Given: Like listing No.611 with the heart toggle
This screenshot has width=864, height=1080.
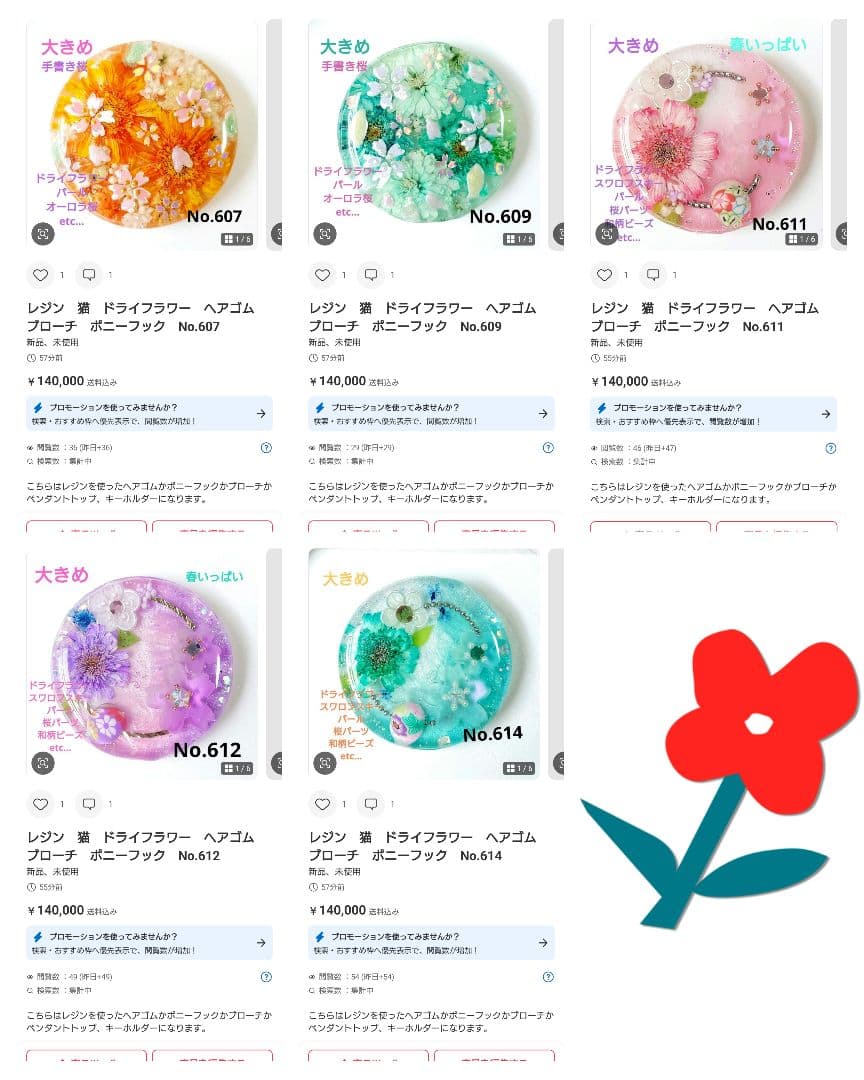Looking at the screenshot, I should click(605, 274).
